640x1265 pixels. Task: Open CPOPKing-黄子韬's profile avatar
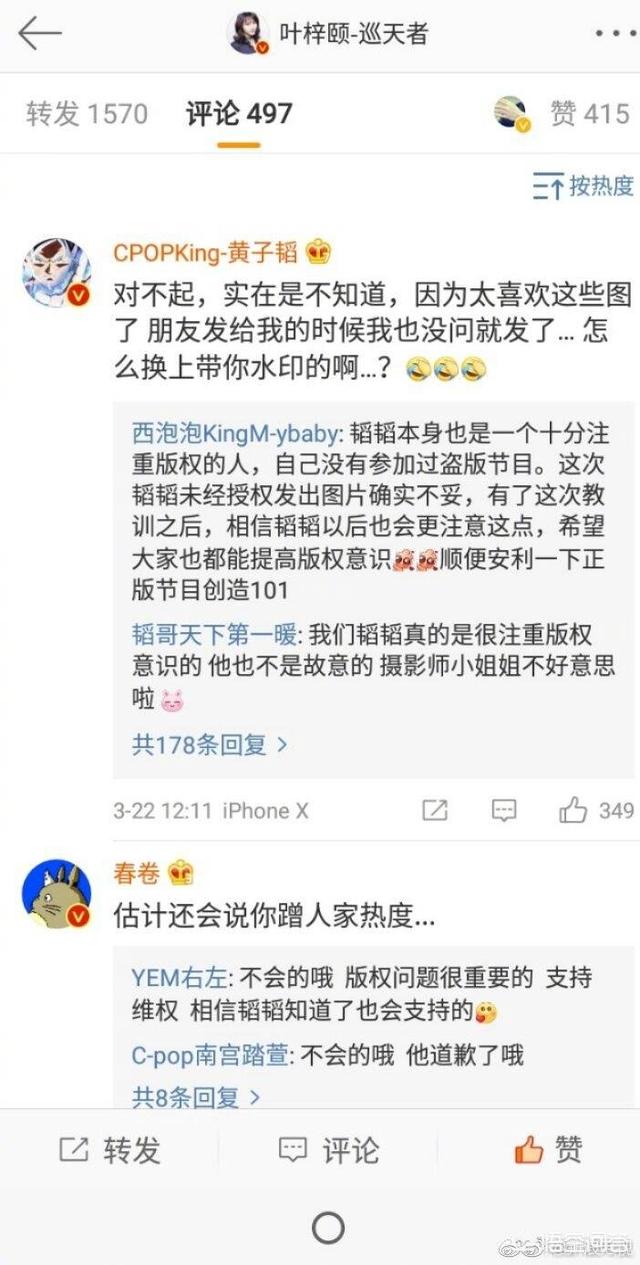click(x=56, y=272)
